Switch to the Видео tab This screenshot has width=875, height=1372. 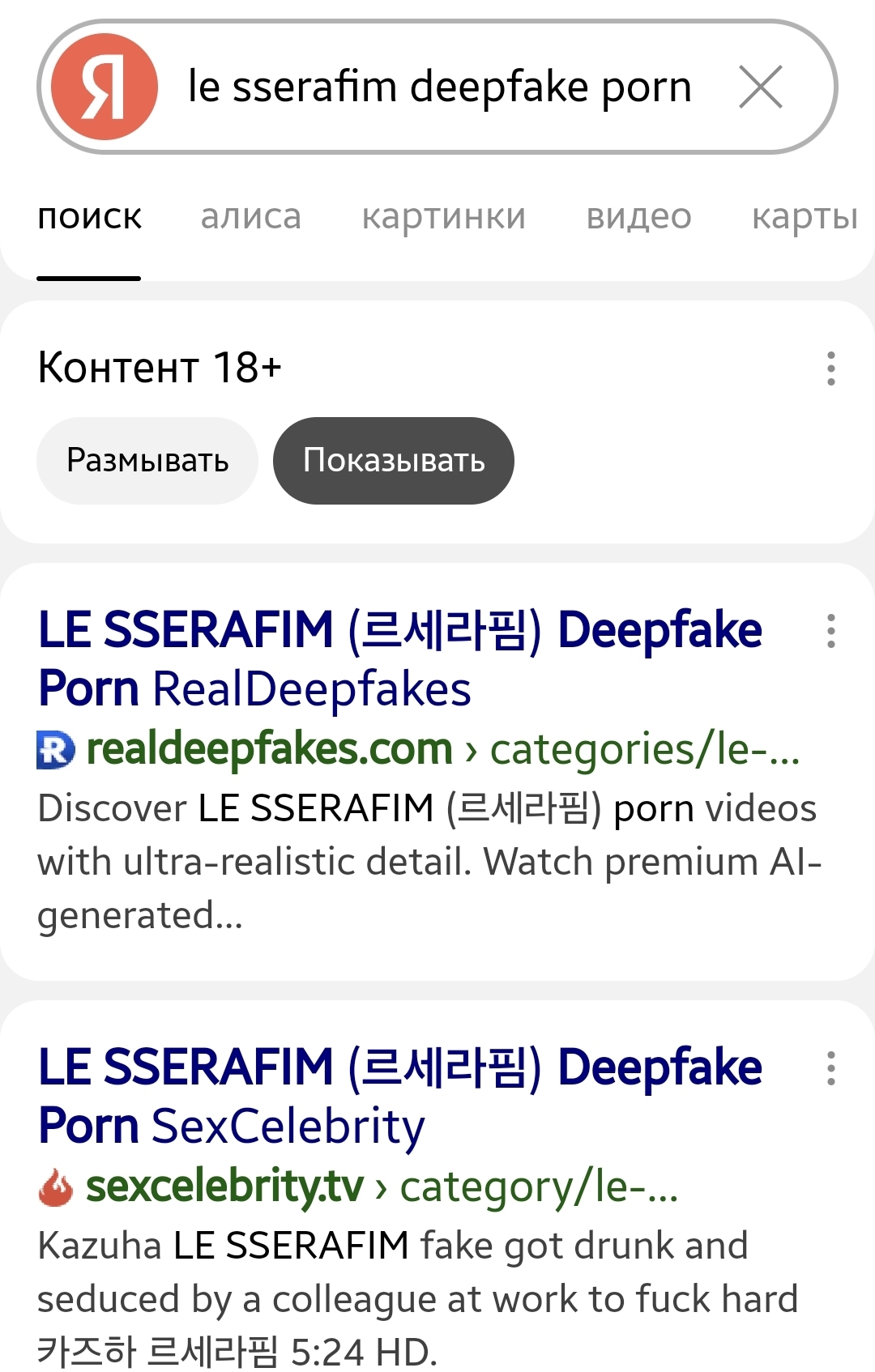(638, 217)
